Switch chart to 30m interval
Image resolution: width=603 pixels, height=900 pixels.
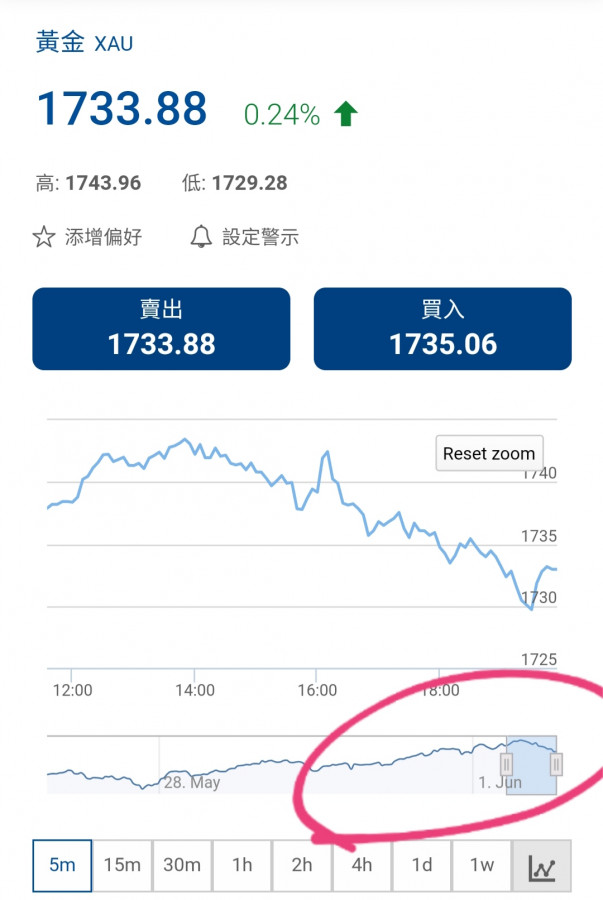pos(182,865)
